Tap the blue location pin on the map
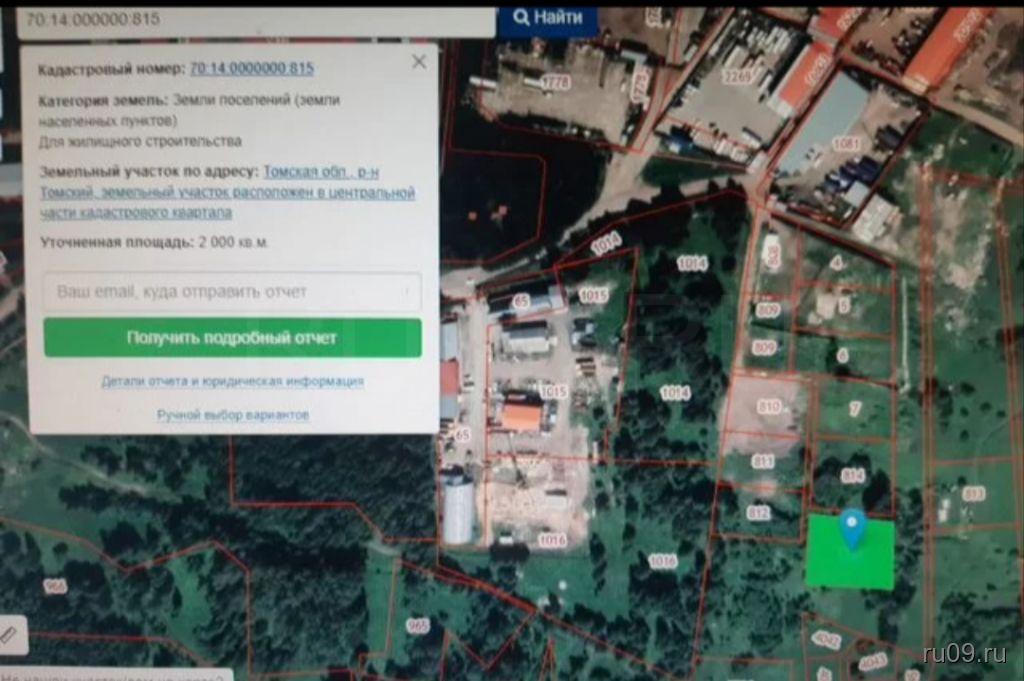The width and height of the screenshot is (1024, 681). tap(852, 527)
